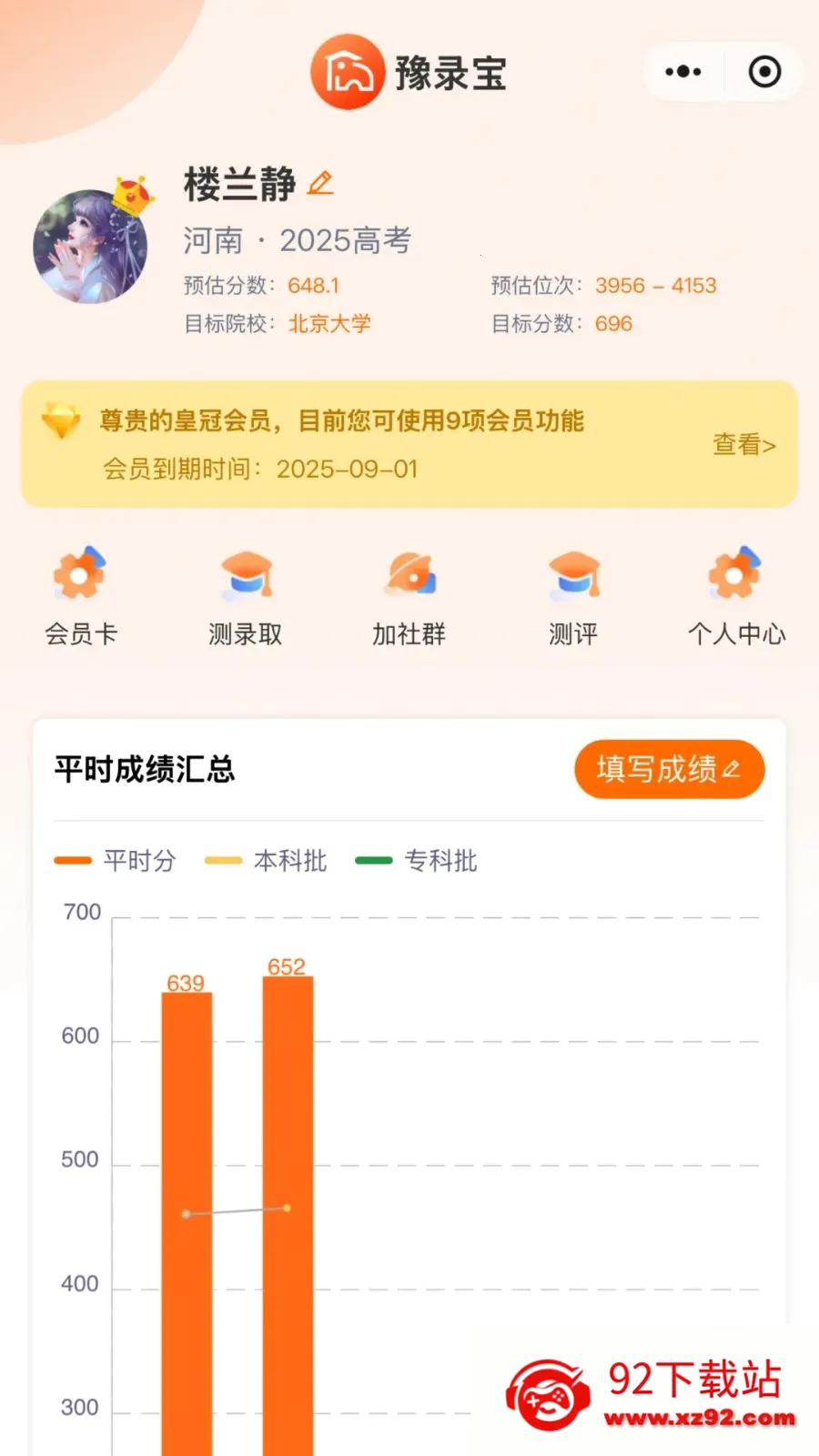Edit the name 楼兰静 with pencil icon
Viewport: 819px width, 1456px height.
coord(320,183)
